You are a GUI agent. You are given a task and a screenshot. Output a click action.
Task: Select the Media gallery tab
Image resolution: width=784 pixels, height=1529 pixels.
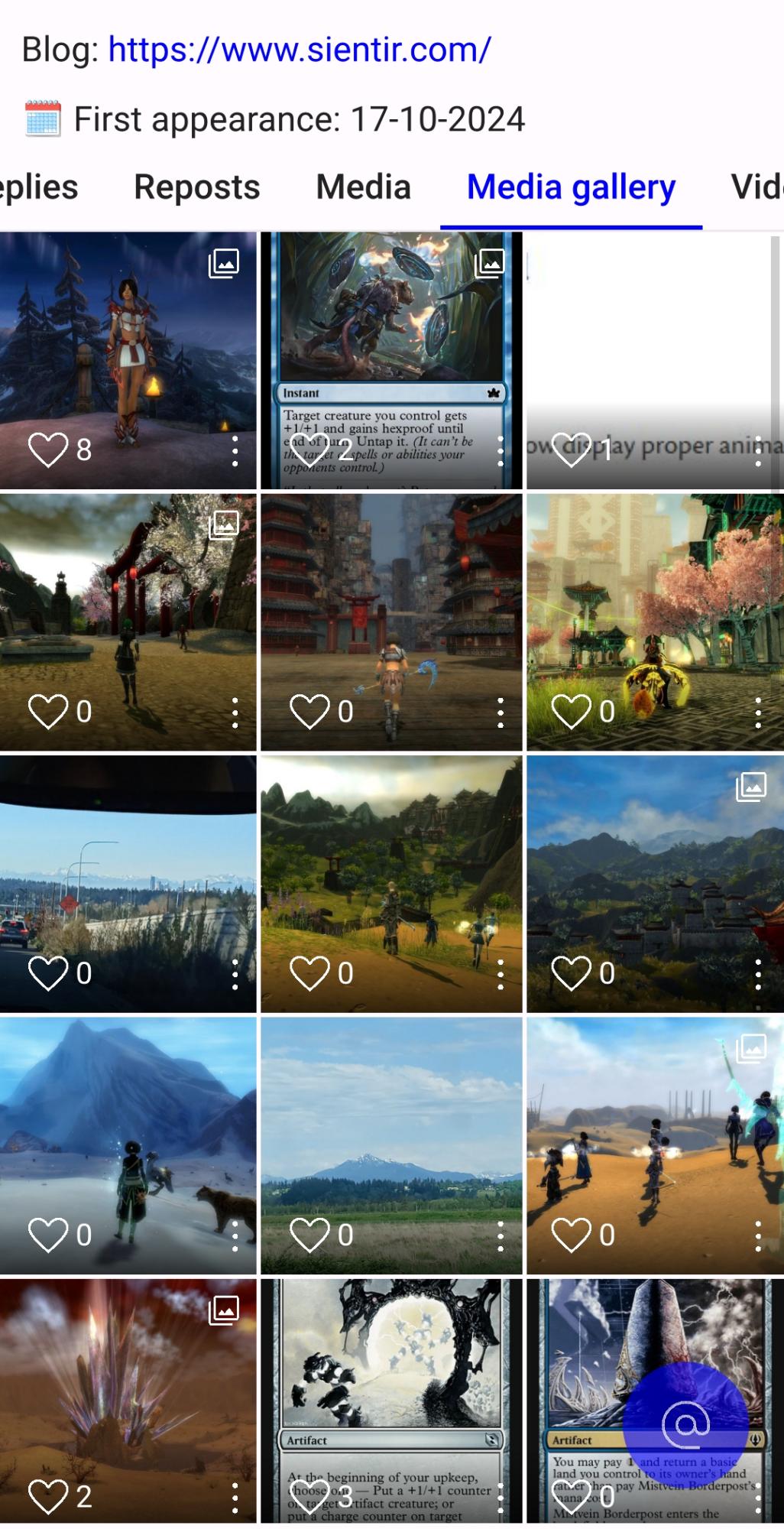[571, 187]
